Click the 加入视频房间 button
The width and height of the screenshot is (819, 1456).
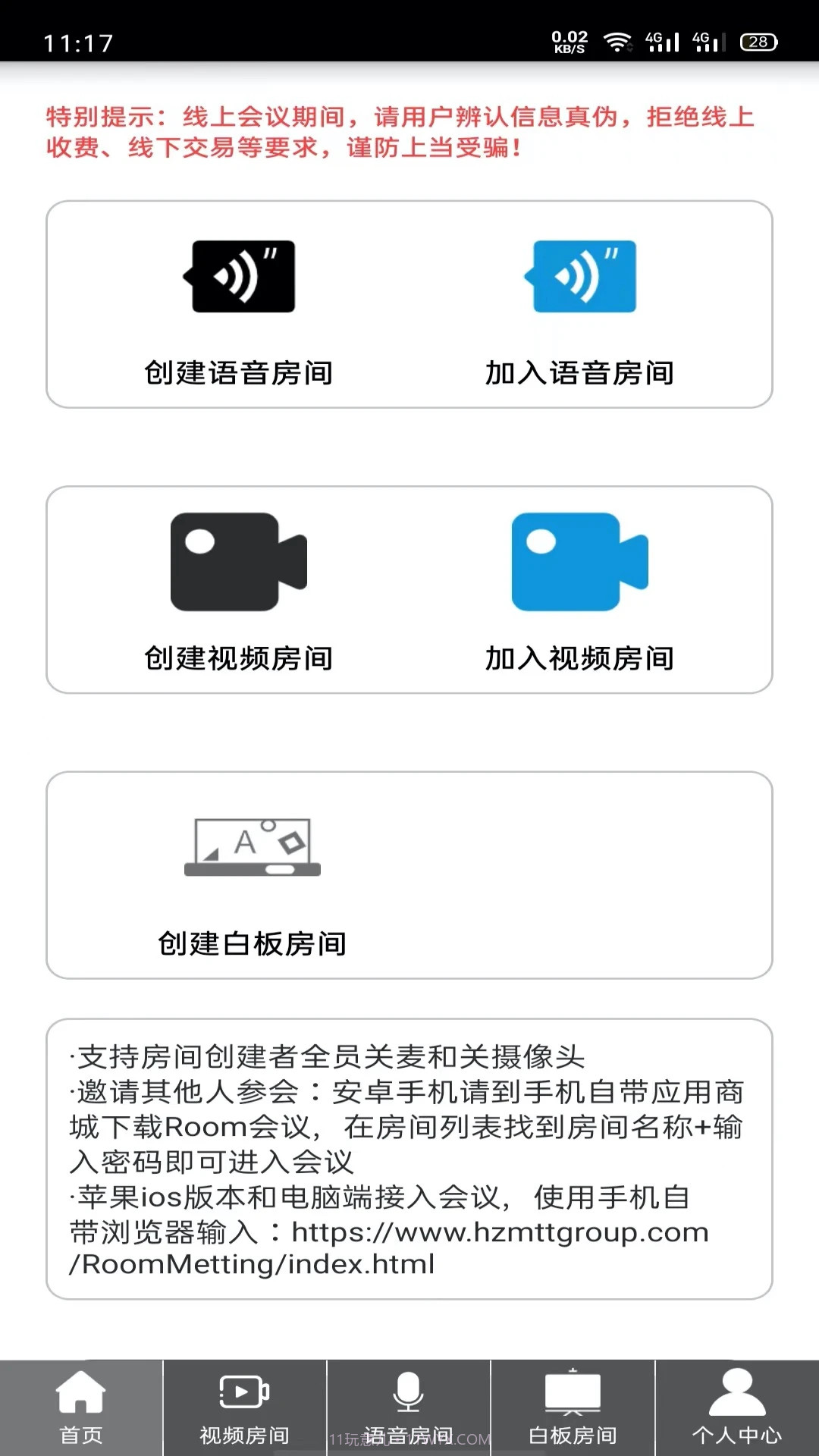(x=579, y=658)
